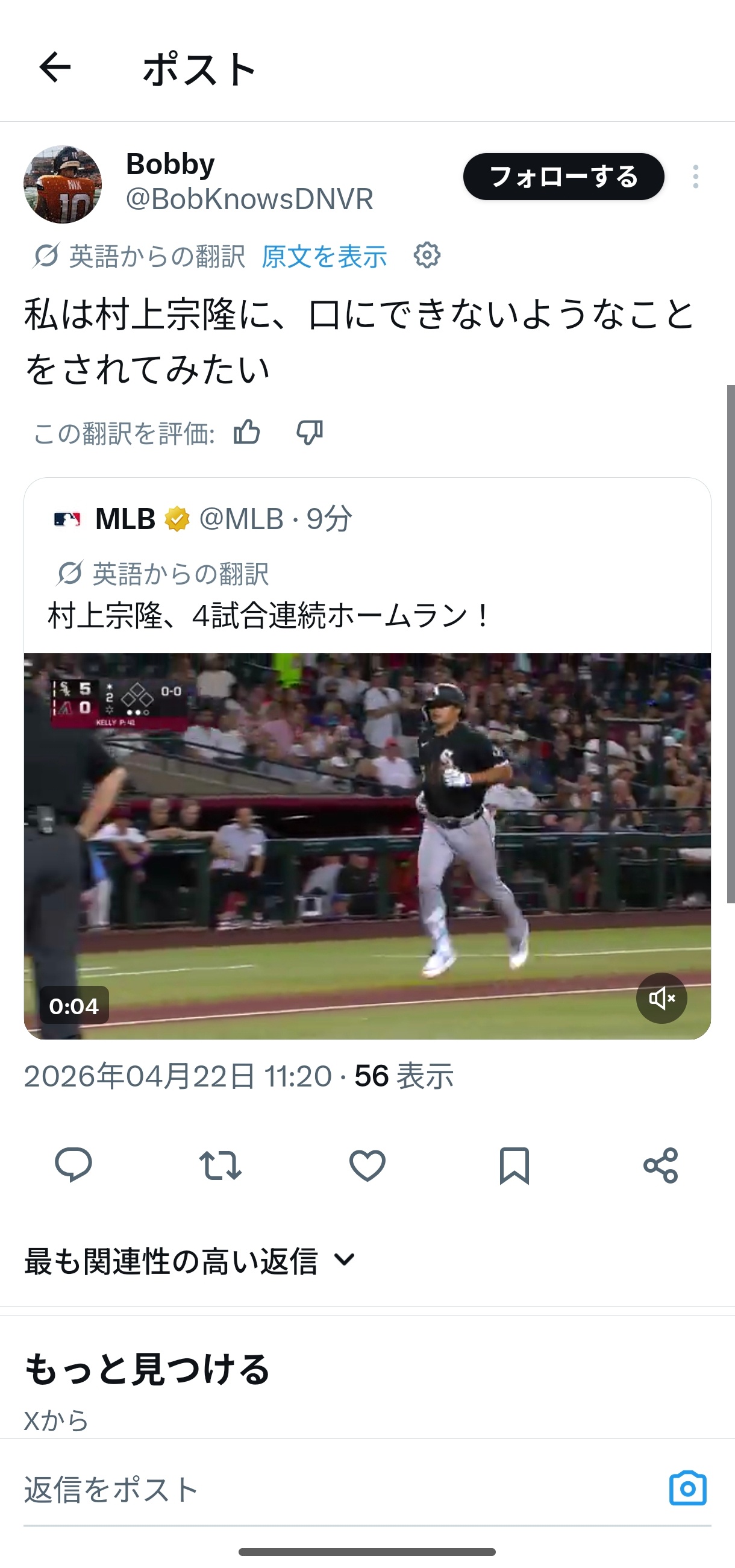This screenshot has width=735, height=1568.
Task: Reply to Bobby's post
Action: pos(73,1165)
